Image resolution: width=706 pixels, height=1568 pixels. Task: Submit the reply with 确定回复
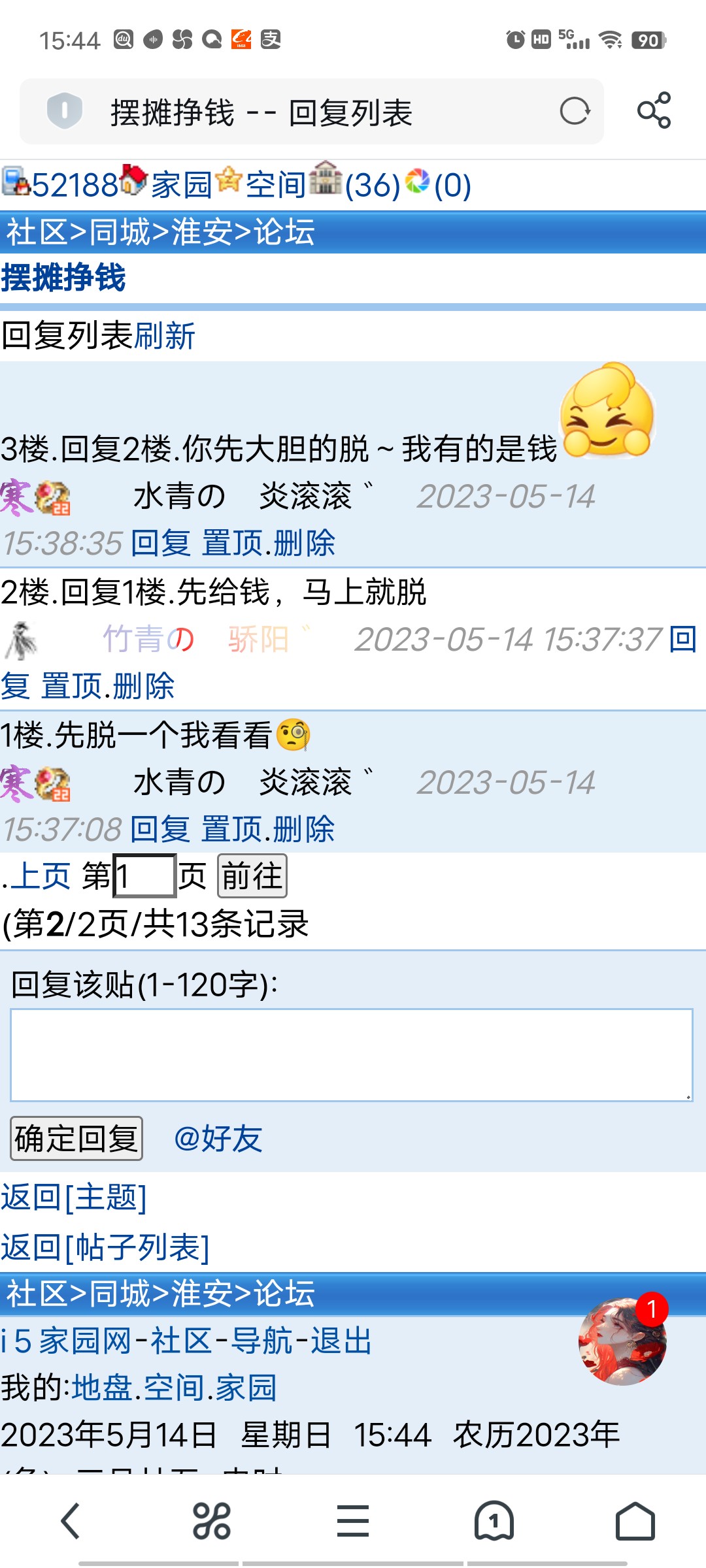[76, 1139]
